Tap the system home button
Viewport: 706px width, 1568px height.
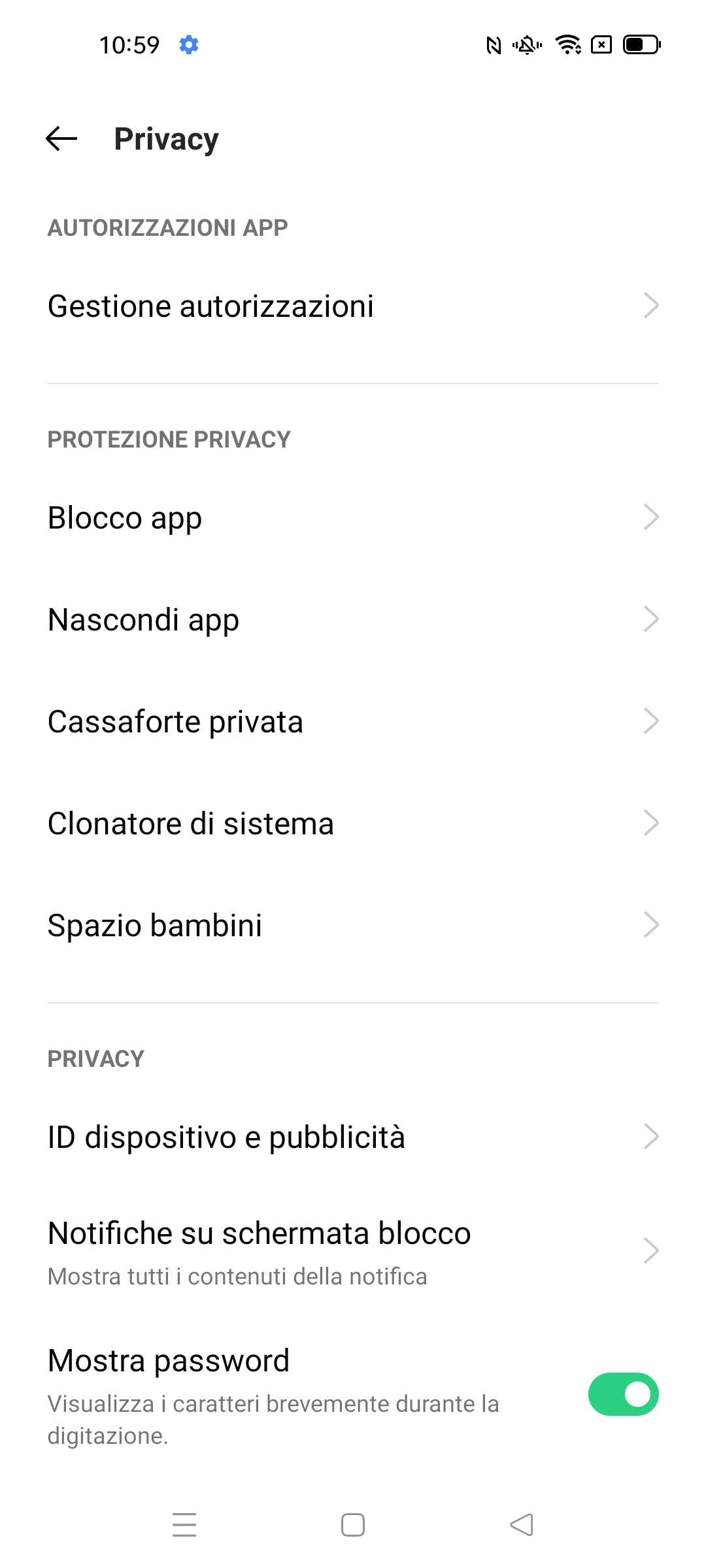tap(353, 1525)
